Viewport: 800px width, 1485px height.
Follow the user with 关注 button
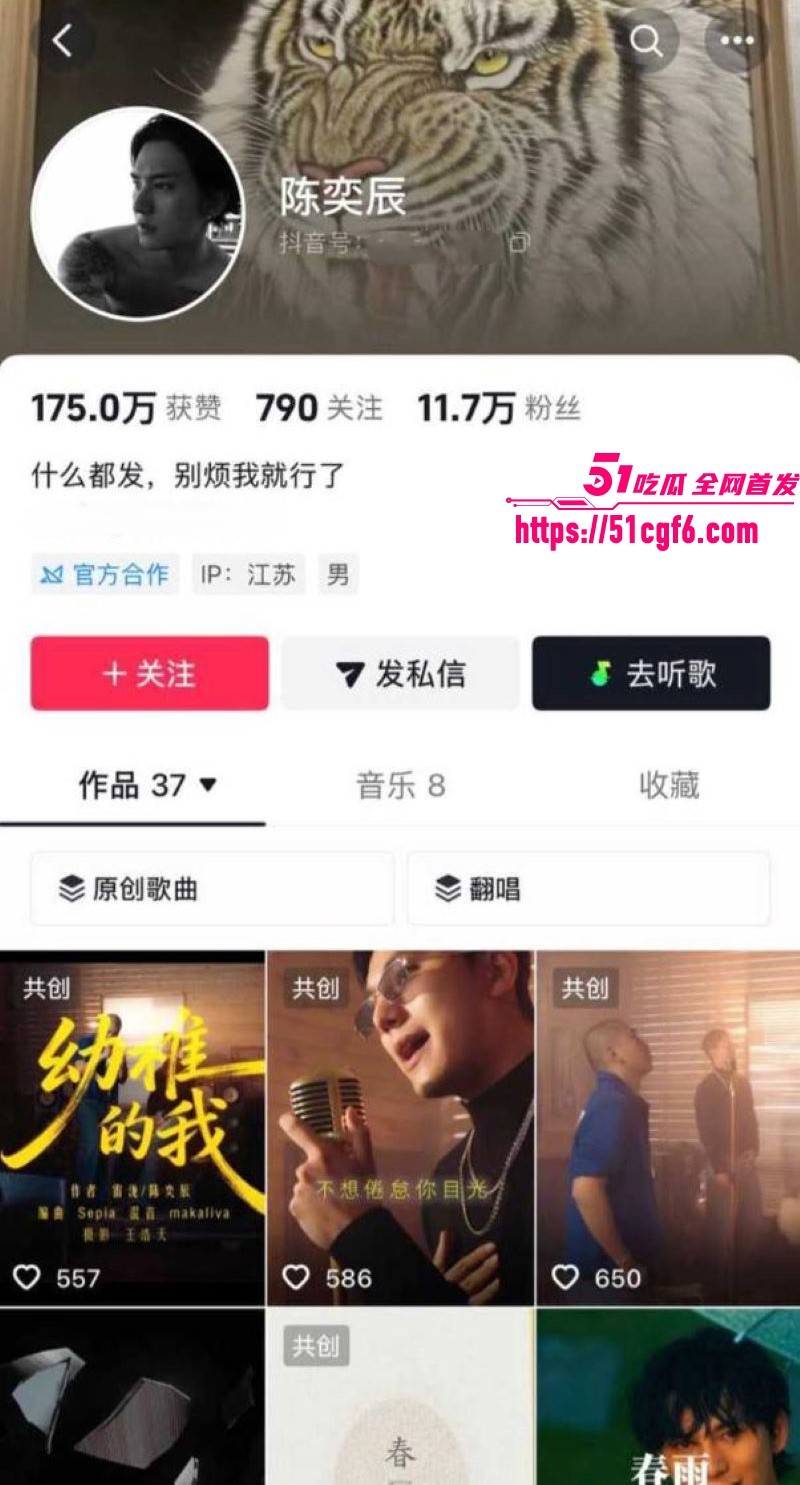click(150, 674)
